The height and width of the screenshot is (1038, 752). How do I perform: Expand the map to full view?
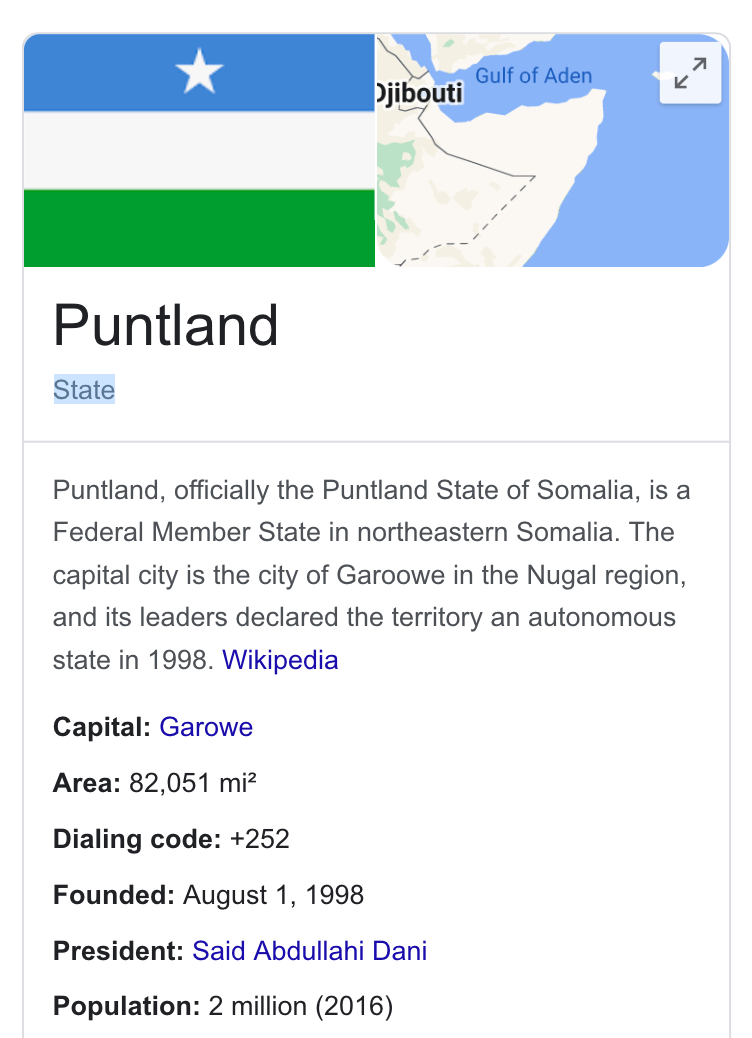click(690, 73)
